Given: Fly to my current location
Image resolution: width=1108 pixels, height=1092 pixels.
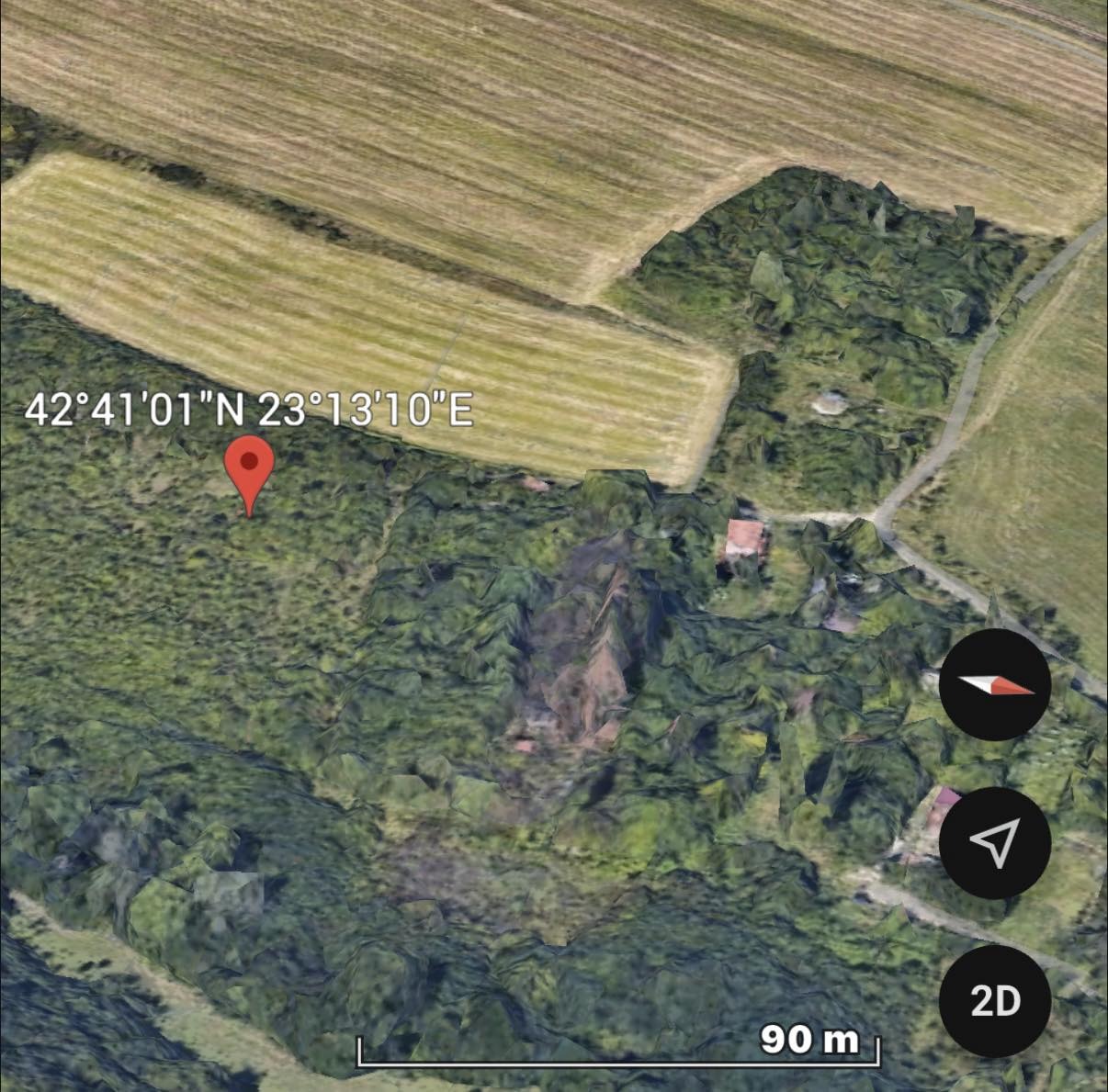Looking at the screenshot, I should point(995,842).
